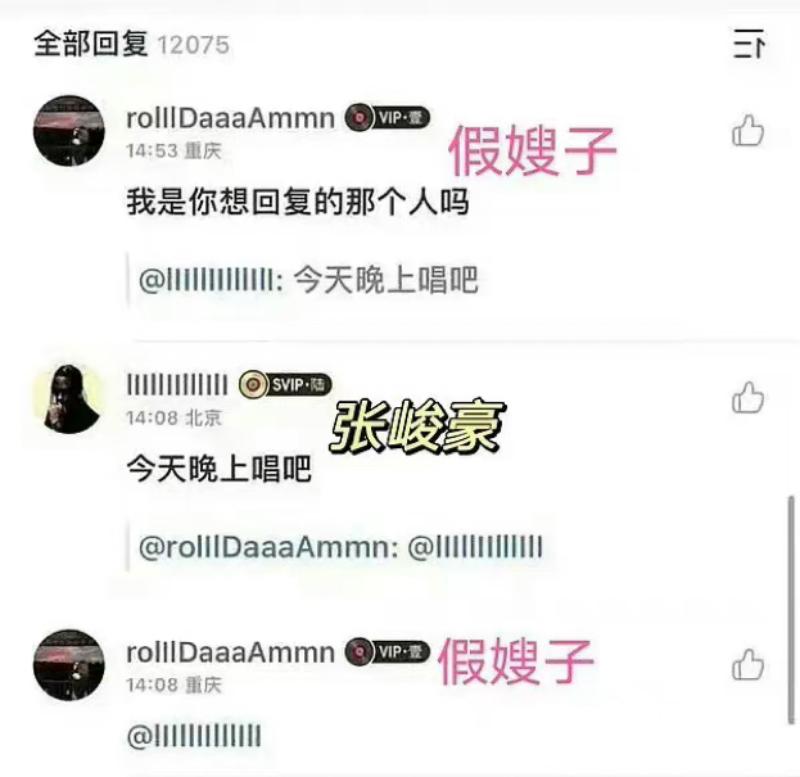
Task: Open avatar of rollIDaaaAmmn's 14:53 comment
Action: pos(68,130)
